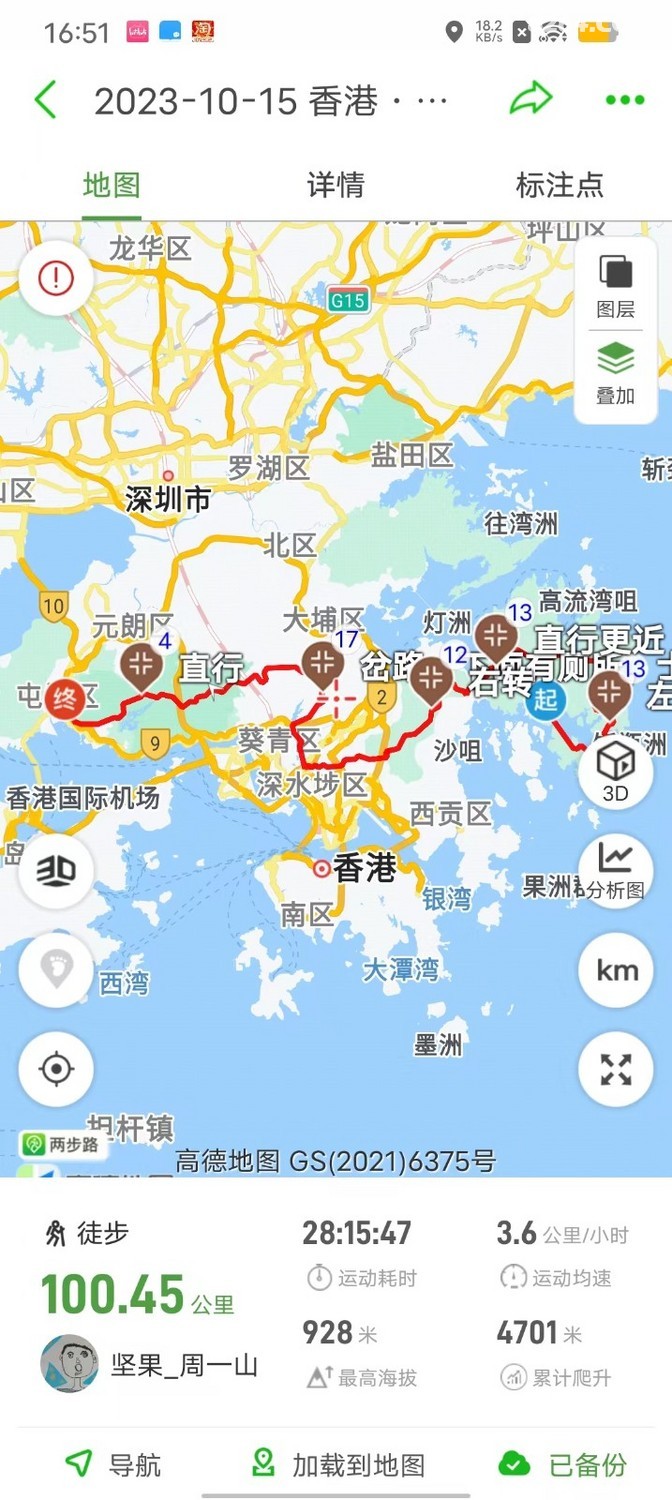Switch to the 详情 tab

point(335,185)
